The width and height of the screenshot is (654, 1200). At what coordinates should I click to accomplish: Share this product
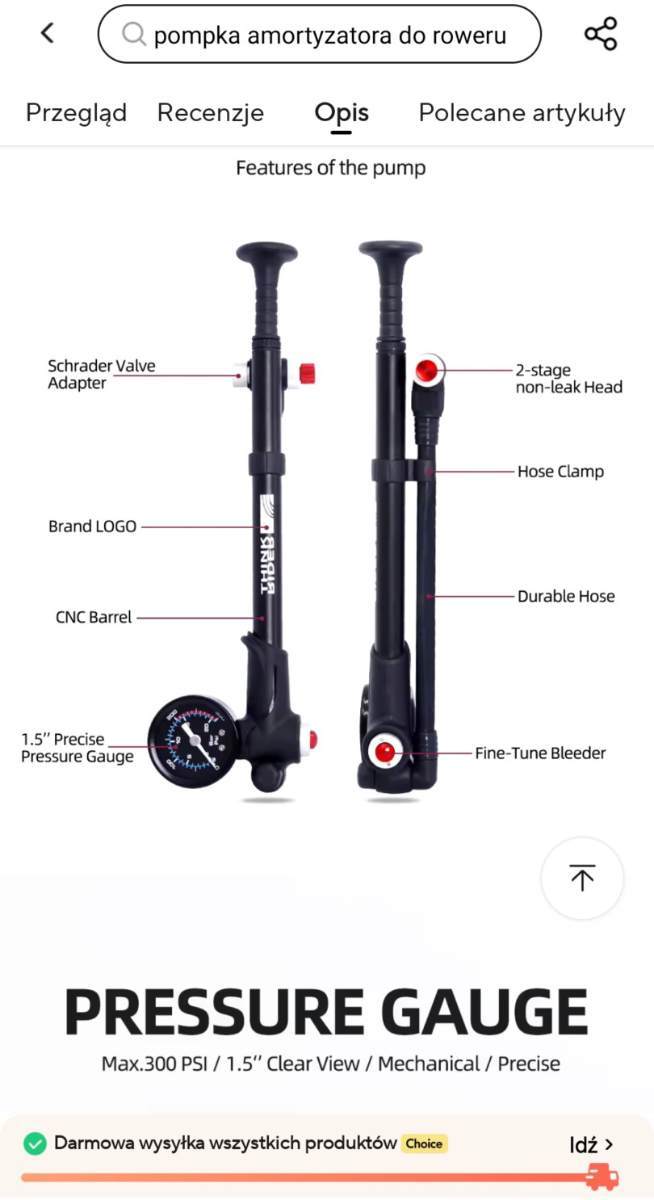pos(601,35)
